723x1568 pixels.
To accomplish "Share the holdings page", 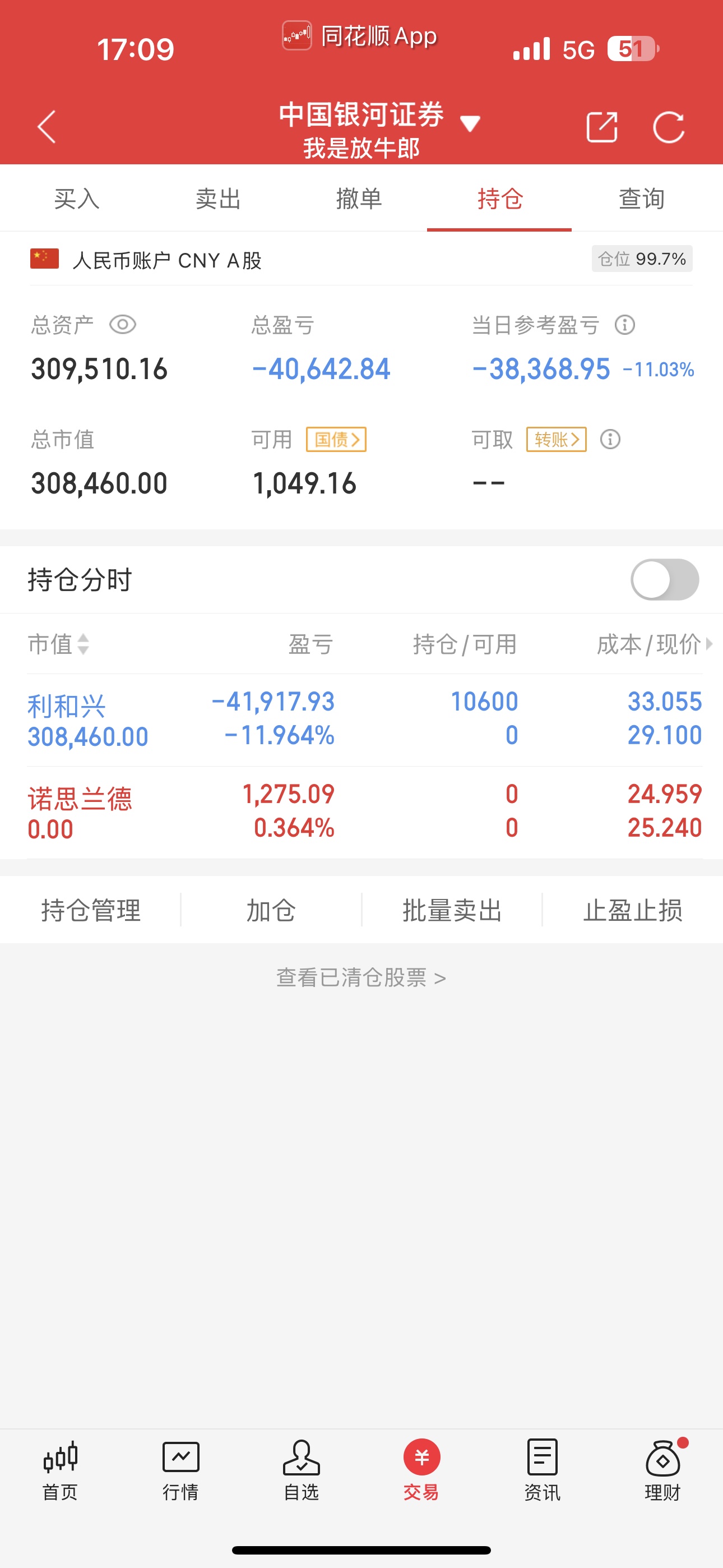I will pos(602,127).
